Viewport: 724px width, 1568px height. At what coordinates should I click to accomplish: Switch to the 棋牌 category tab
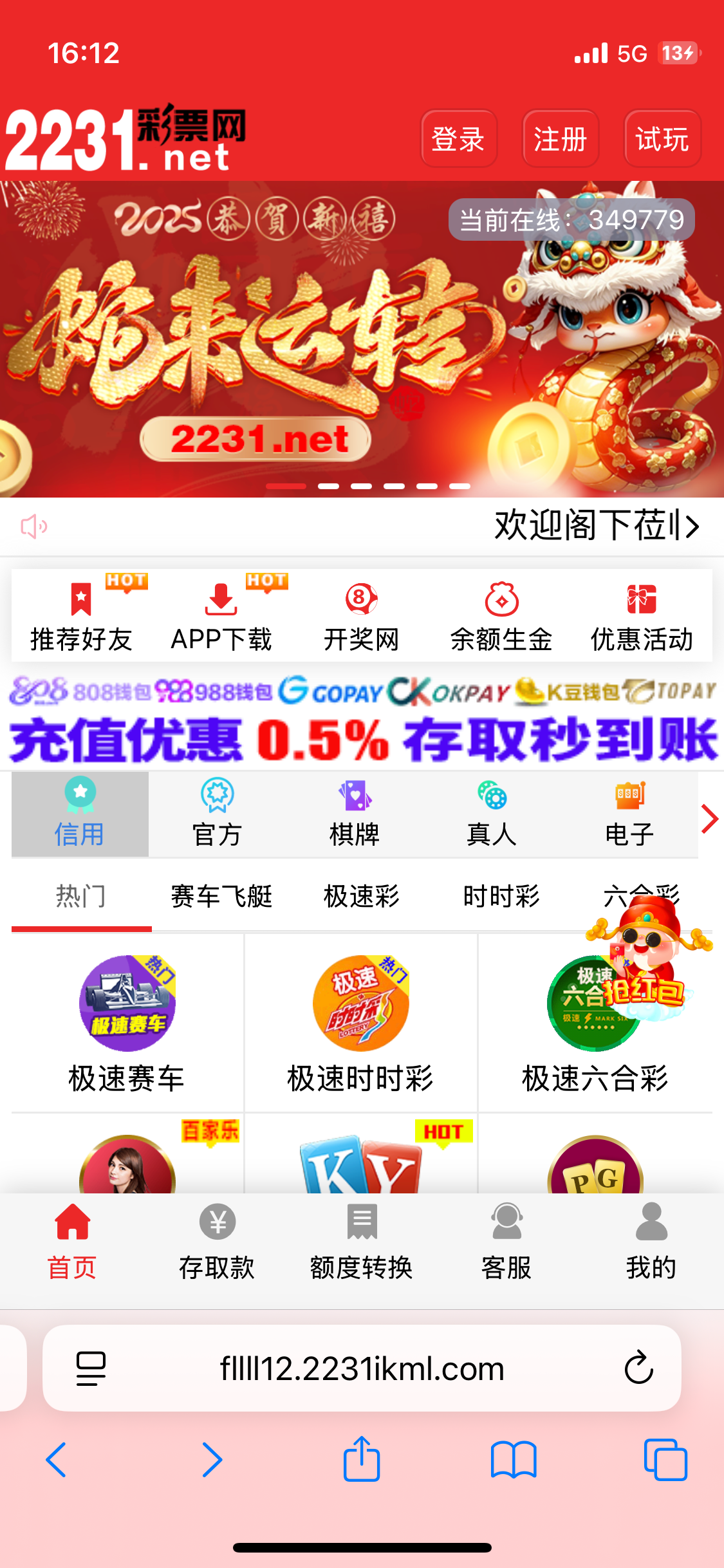[355, 814]
